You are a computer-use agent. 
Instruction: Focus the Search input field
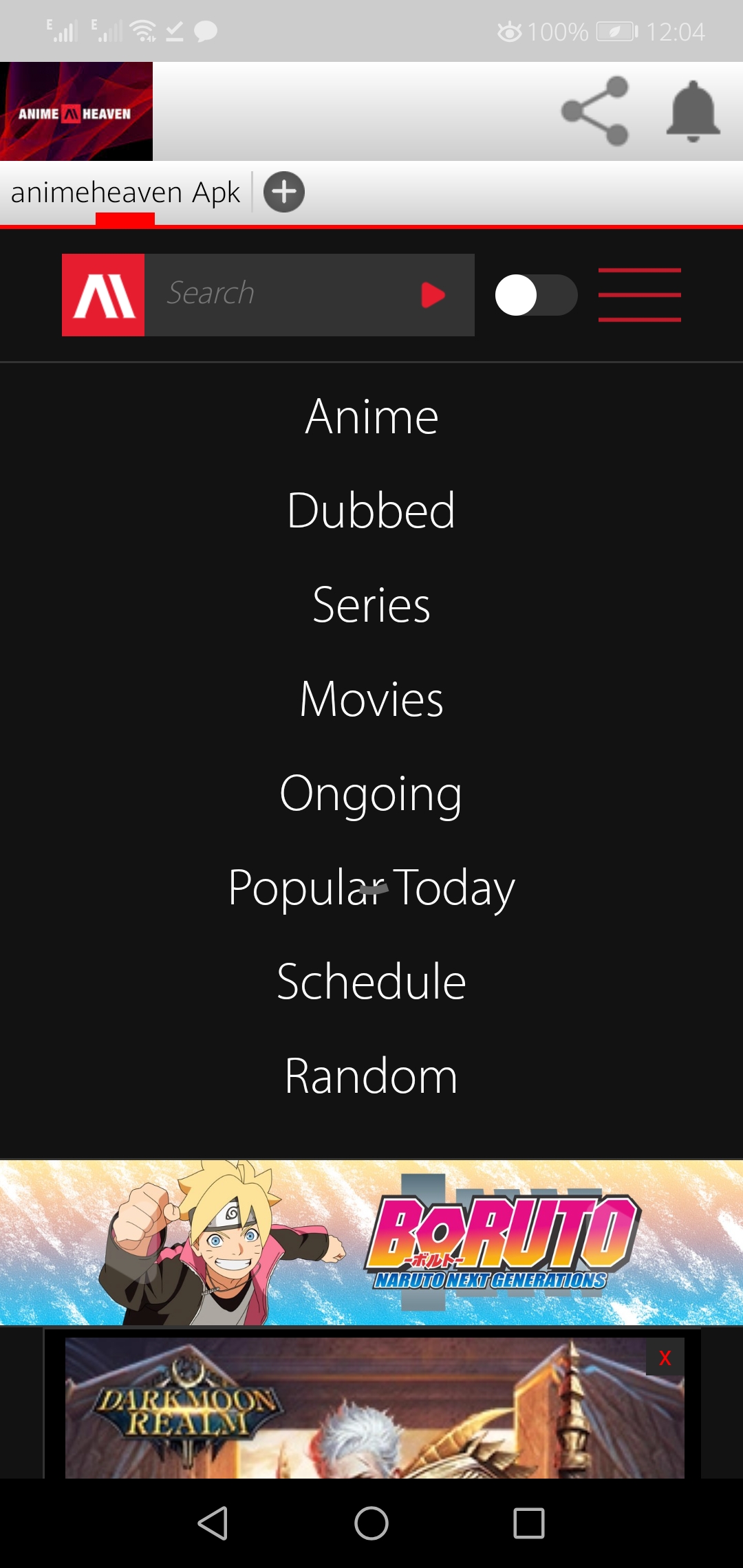tap(282, 294)
